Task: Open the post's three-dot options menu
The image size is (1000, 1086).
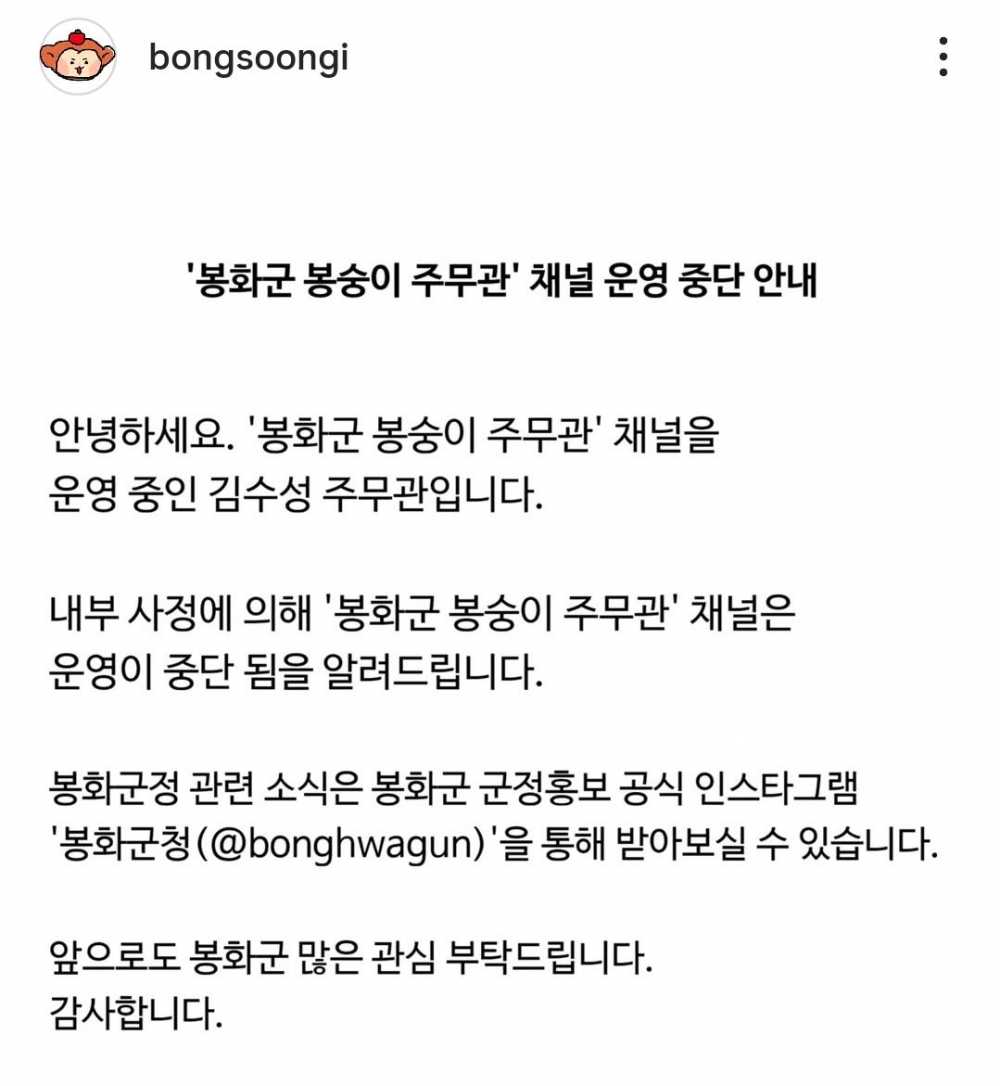Action: pyautogui.click(x=943, y=57)
